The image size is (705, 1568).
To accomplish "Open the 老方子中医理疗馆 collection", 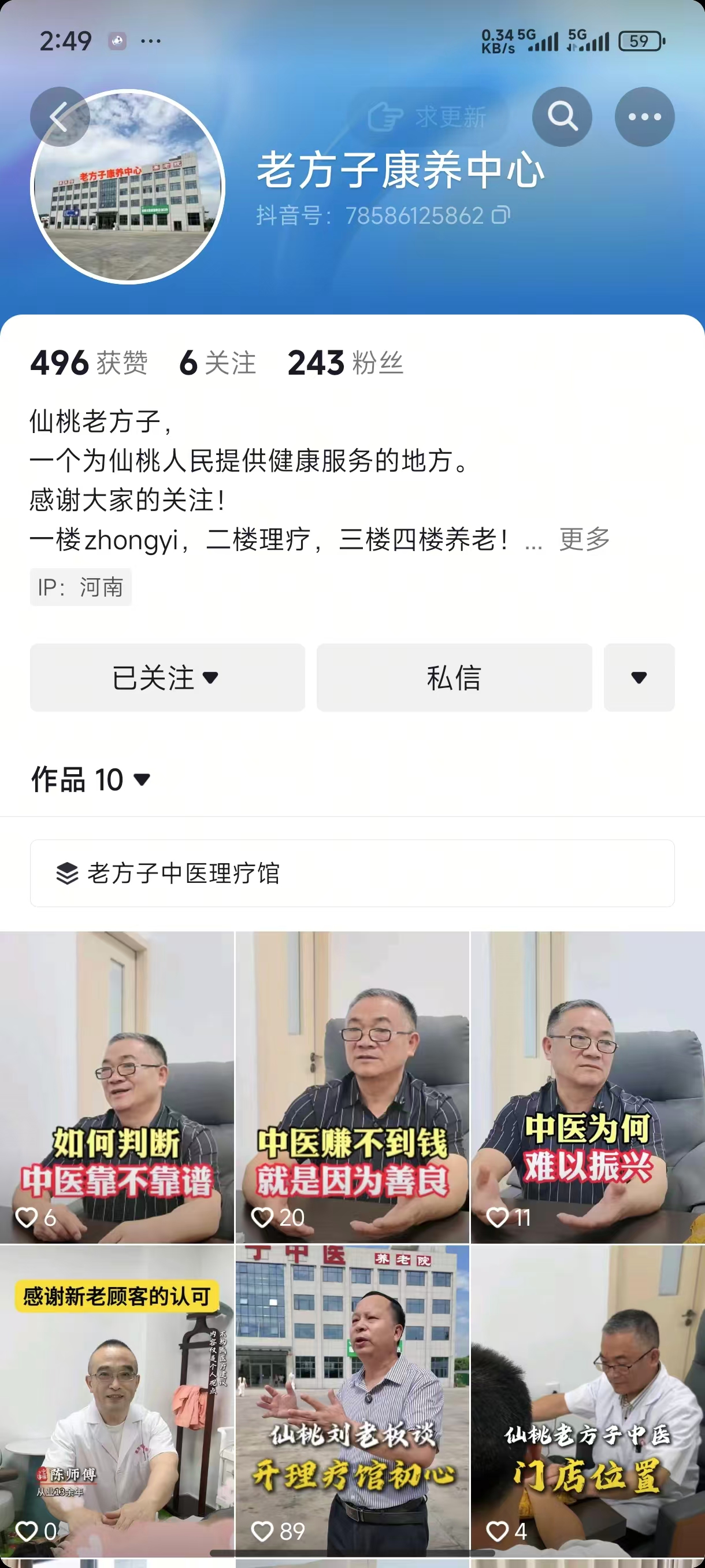I will tap(352, 874).
